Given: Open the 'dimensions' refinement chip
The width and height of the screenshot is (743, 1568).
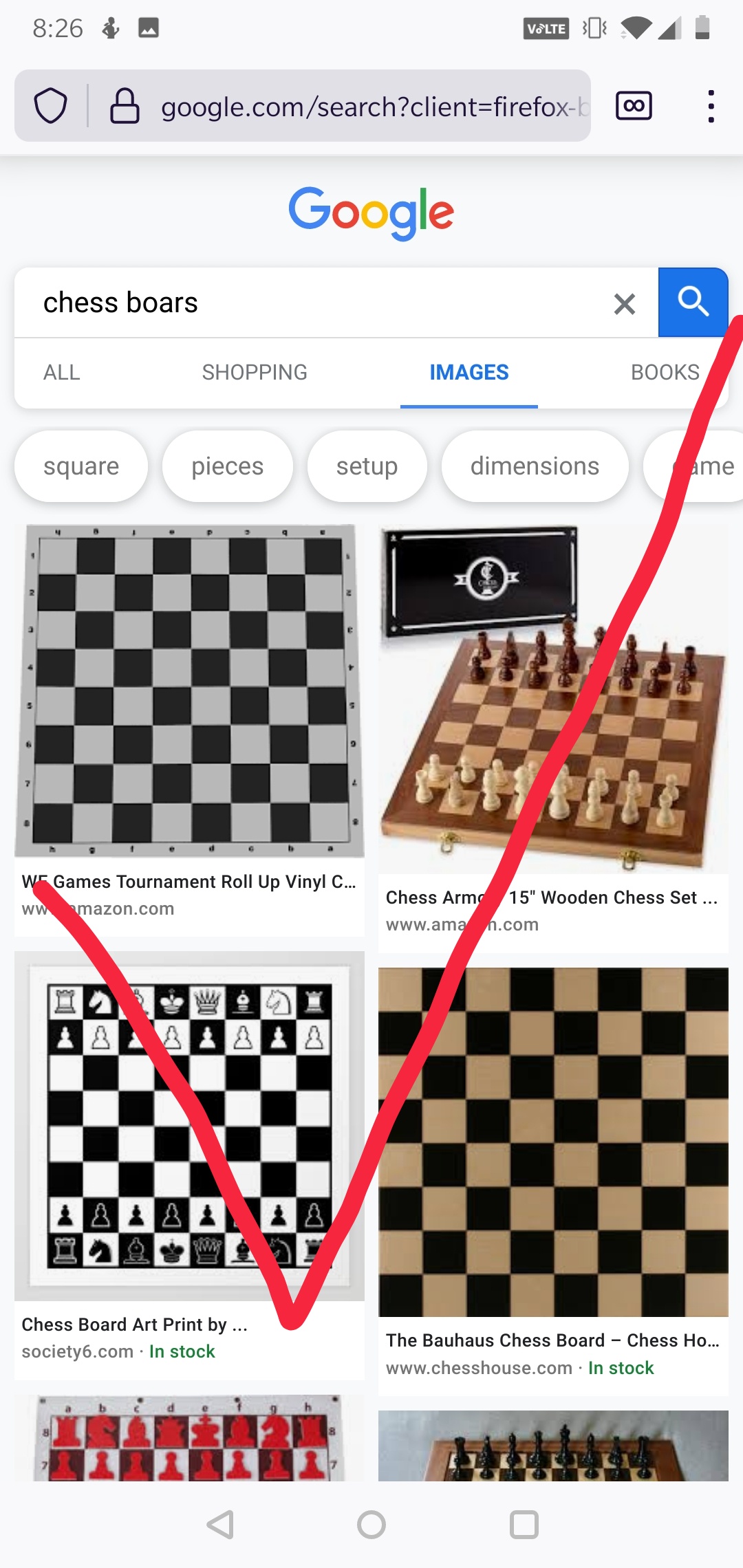Looking at the screenshot, I should 535,466.
